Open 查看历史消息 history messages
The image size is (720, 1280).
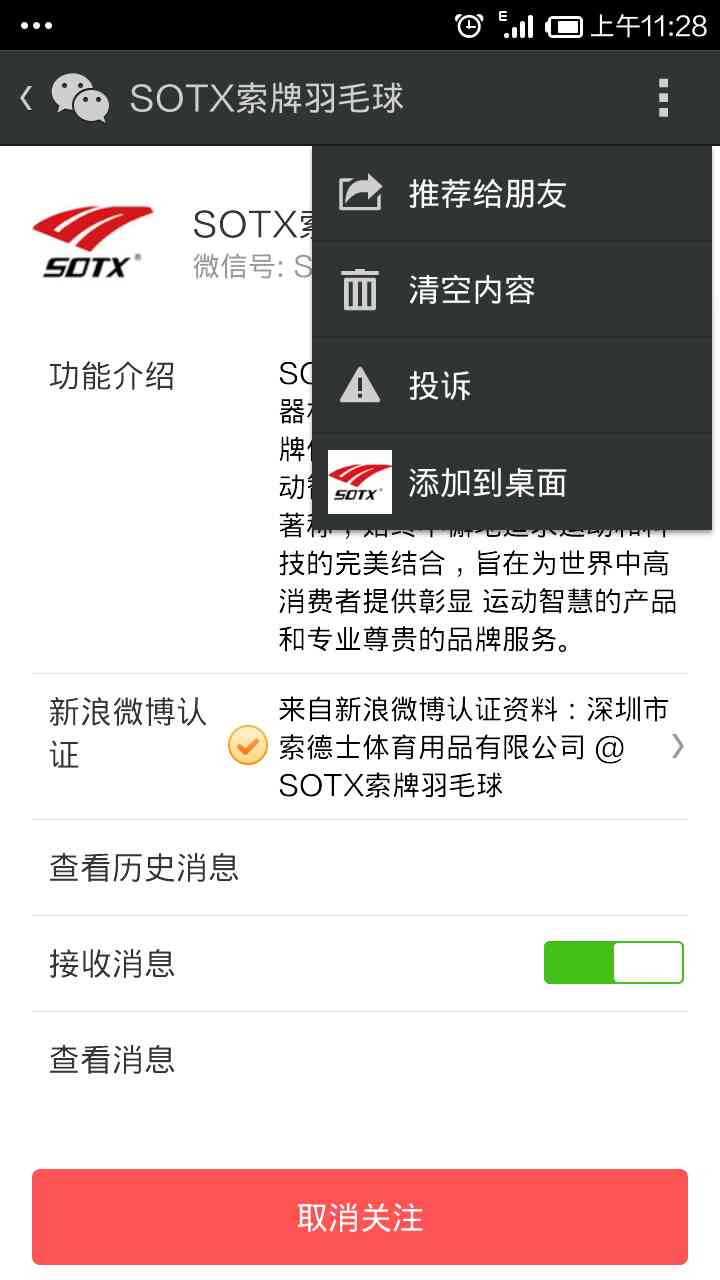360,867
